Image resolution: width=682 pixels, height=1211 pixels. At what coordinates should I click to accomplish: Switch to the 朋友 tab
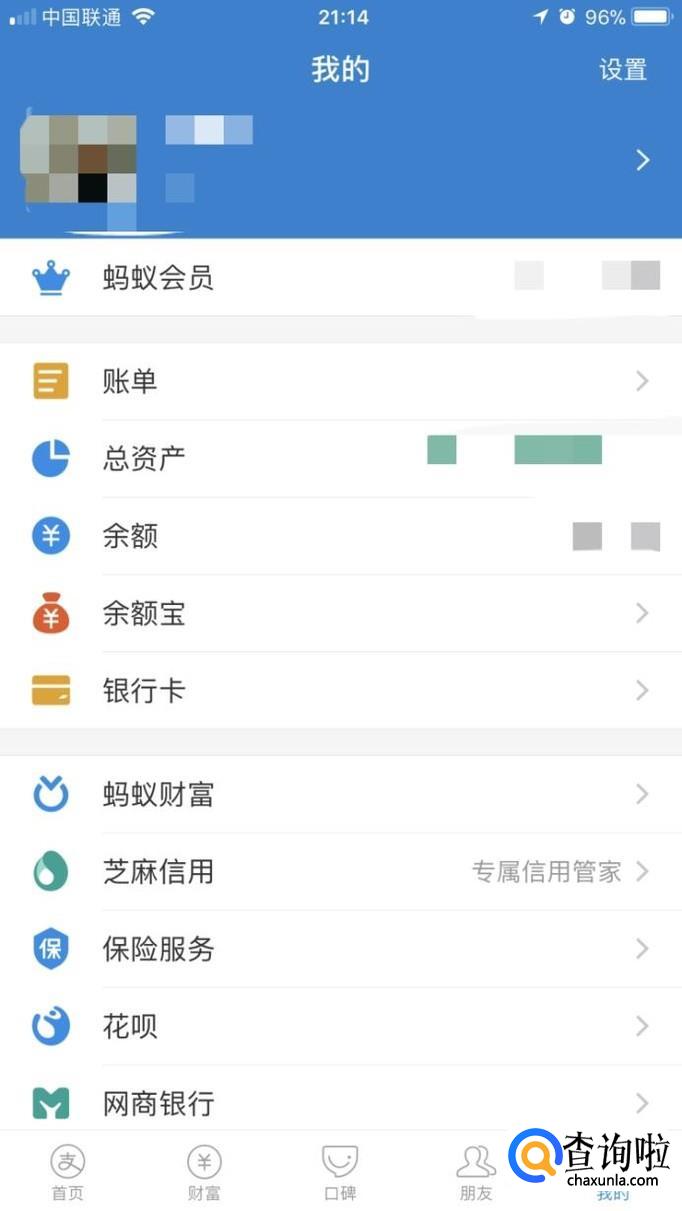pyautogui.click(x=476, y=1172)
